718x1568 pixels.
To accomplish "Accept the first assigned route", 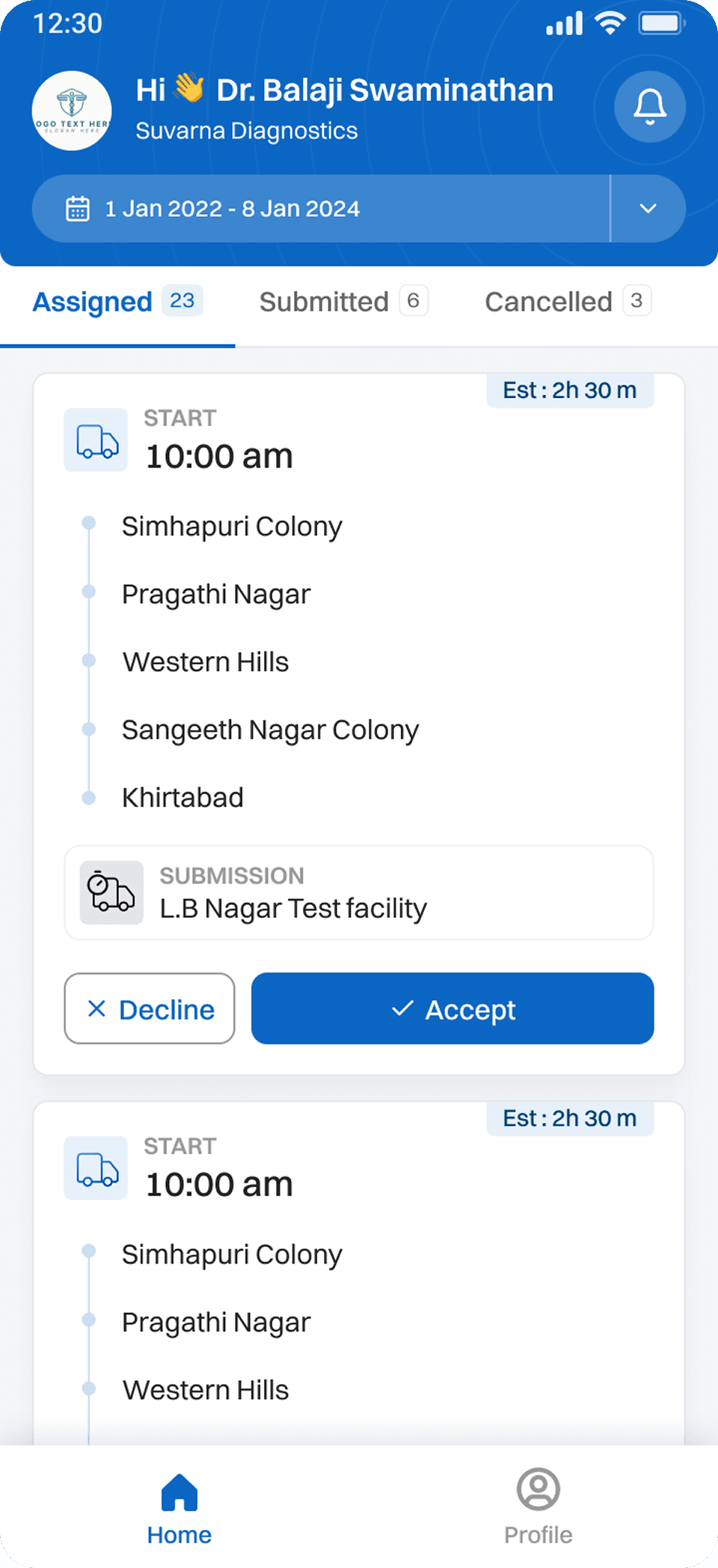I will click(452, 1008).
